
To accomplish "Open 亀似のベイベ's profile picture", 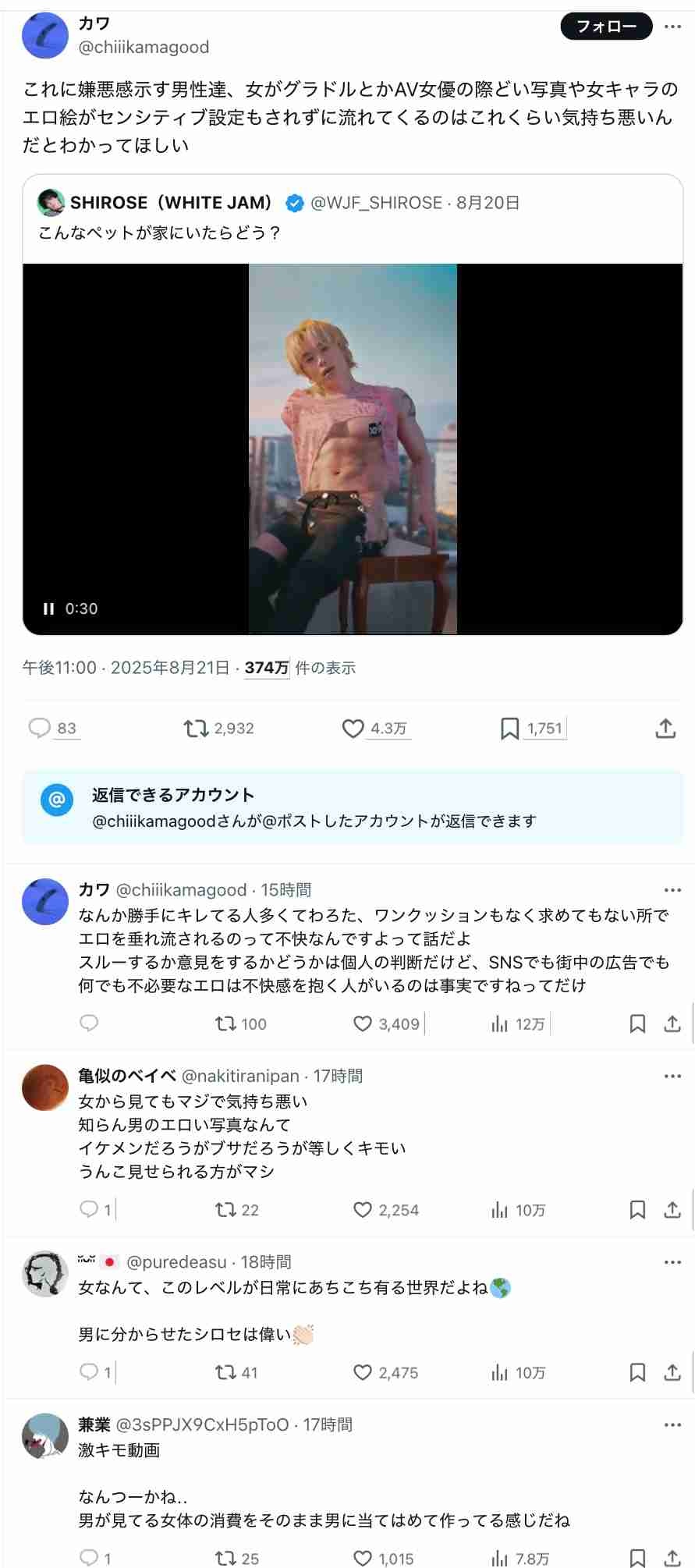I will 45,1087.
